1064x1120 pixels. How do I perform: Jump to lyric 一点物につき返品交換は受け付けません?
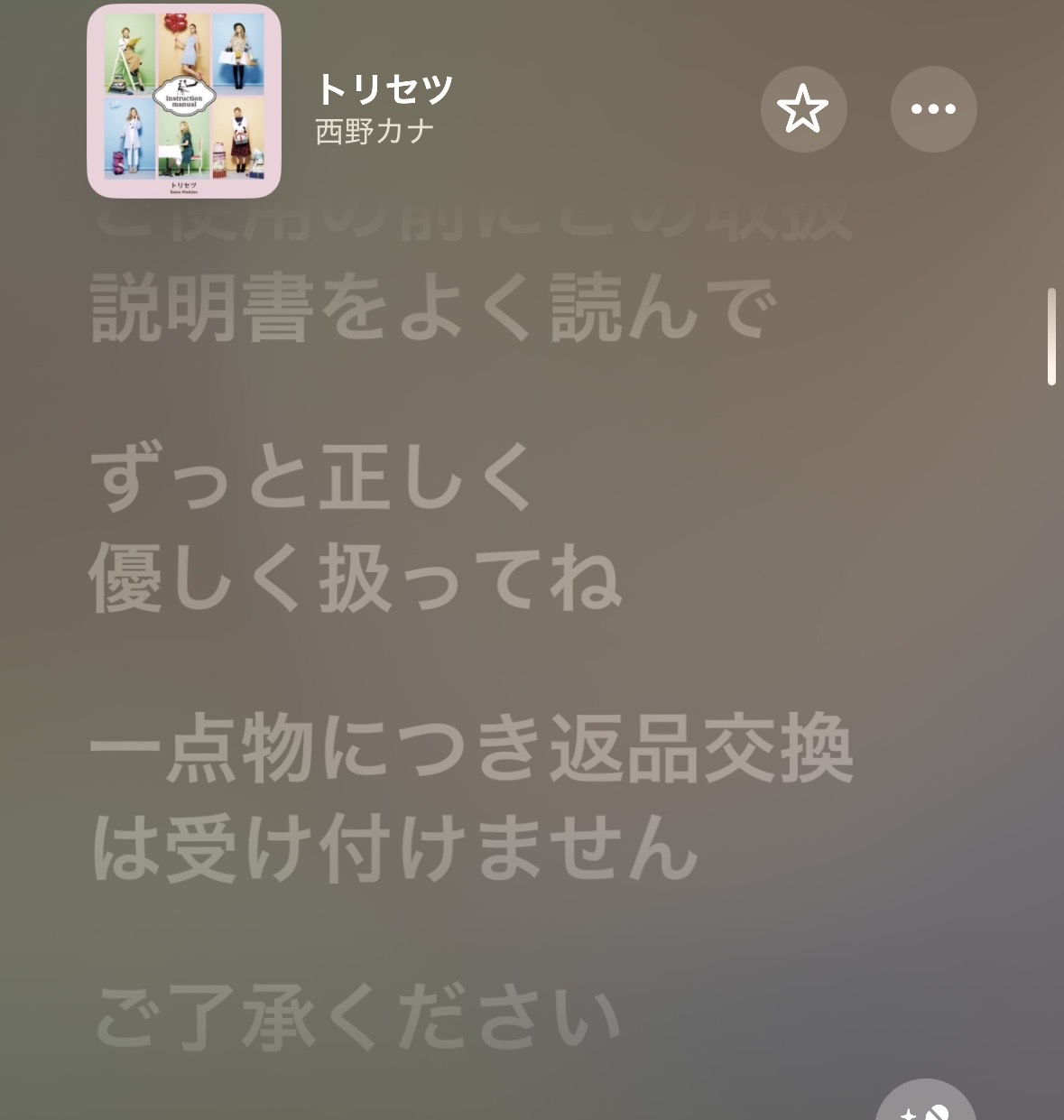471,799
